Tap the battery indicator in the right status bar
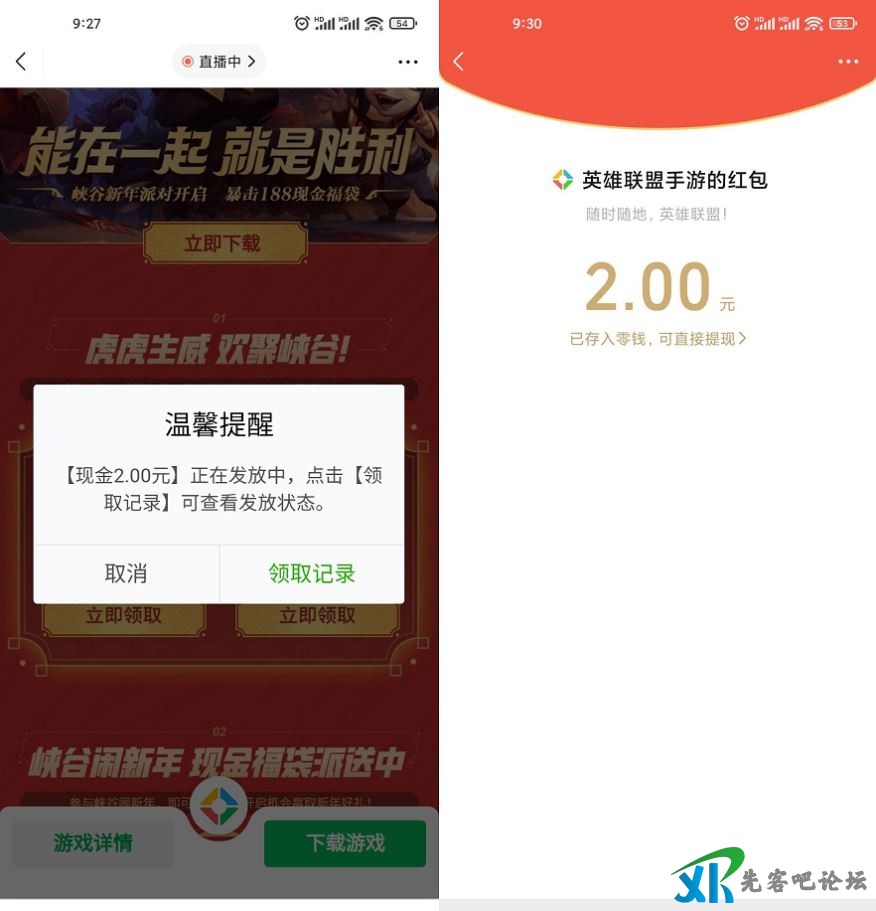Screen dimensions: 876x911 [x=841, y=22]
